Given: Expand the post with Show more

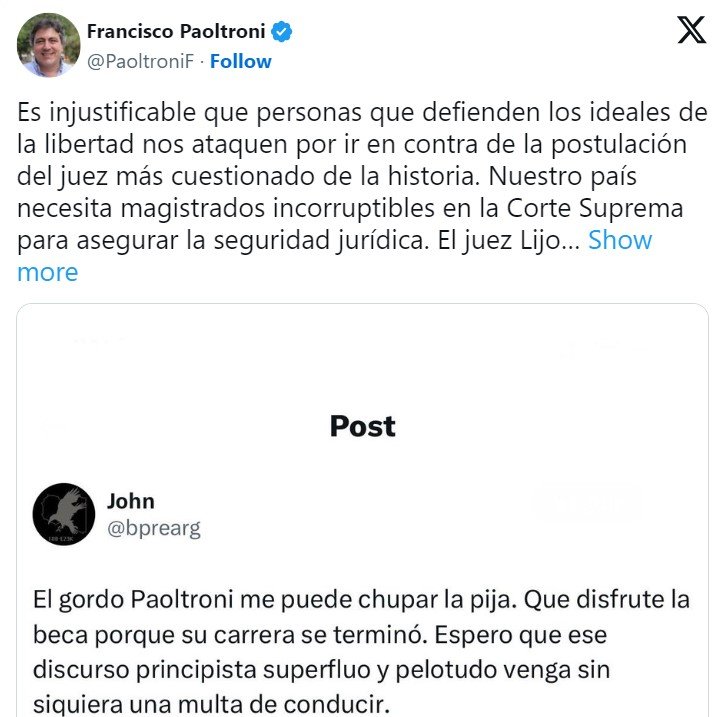Looking at the screenshot, I should click(x=619, y=241).
